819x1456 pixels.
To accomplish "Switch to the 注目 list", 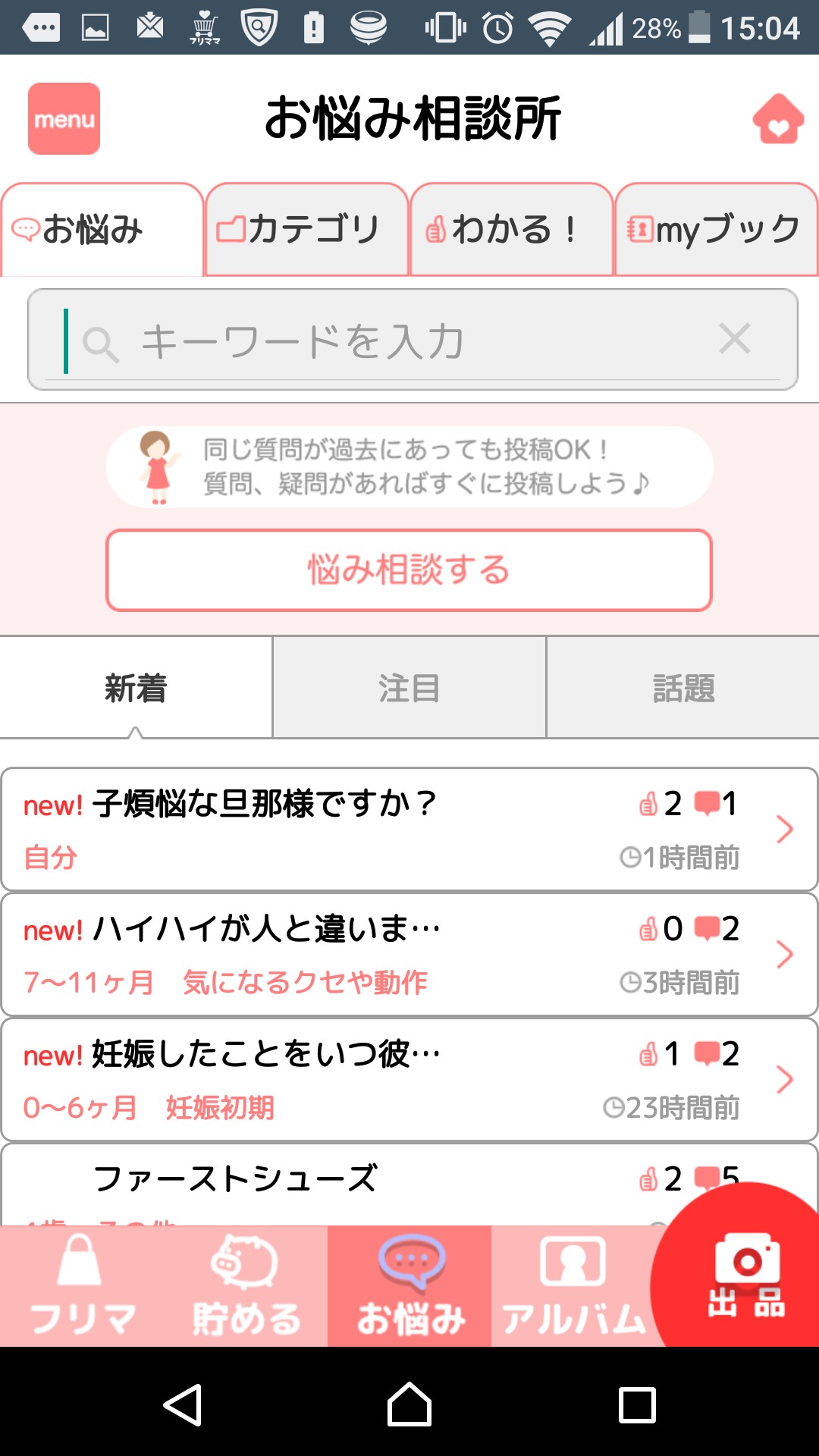I will (409, 688).
